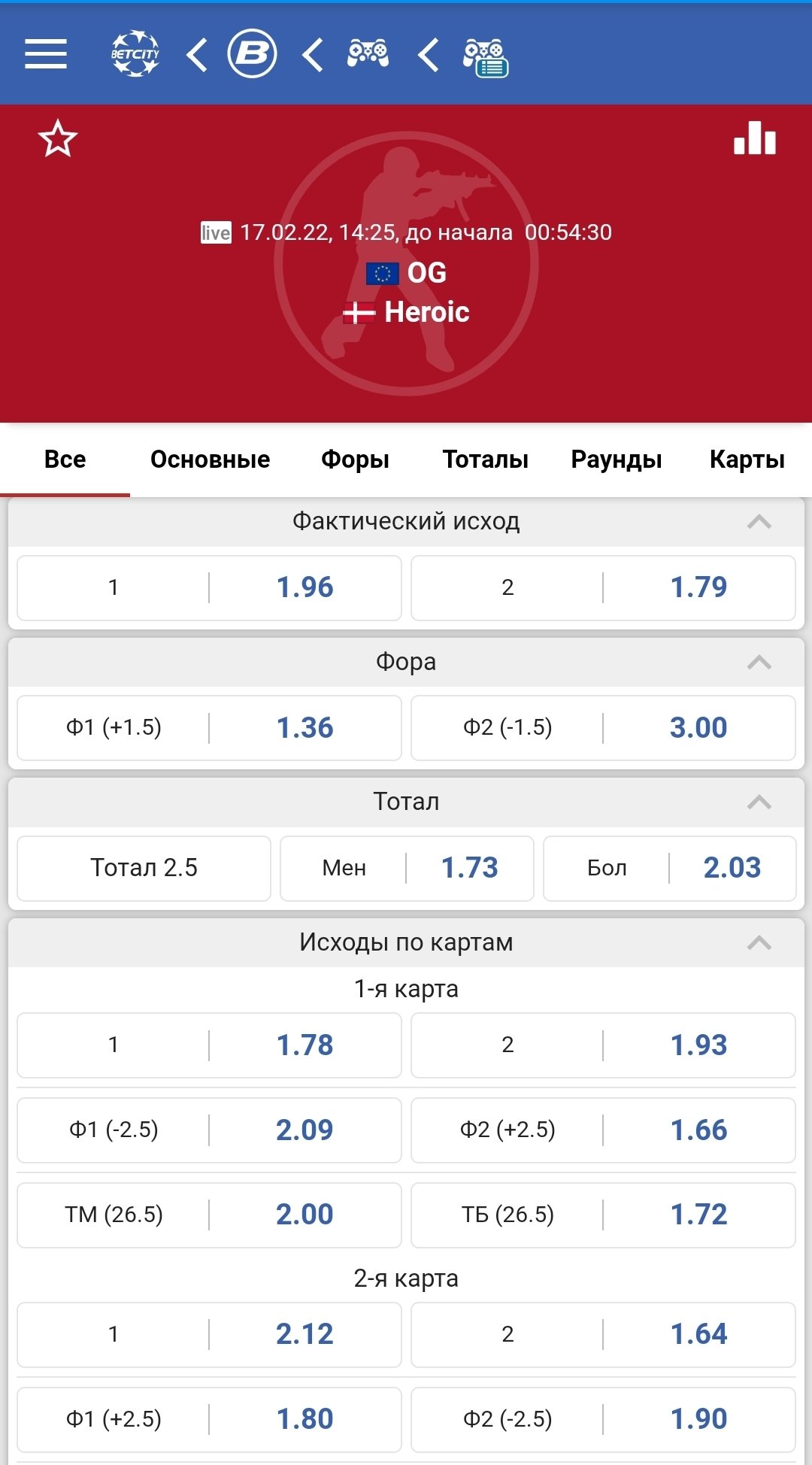Switch to the Основные tab
Viewport: 812px width, 1465px height.
(x=210, y=460)
